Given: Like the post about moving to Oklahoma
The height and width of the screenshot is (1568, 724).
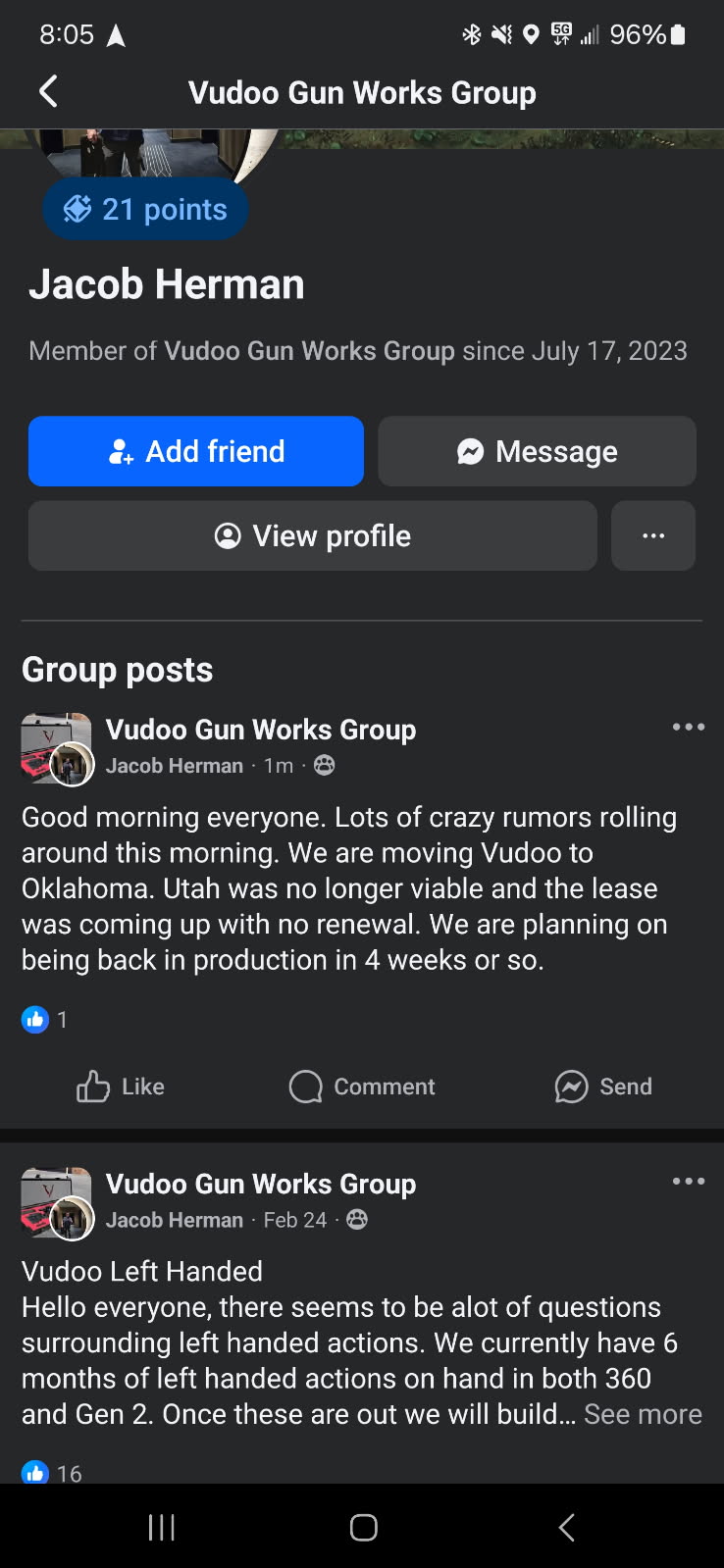Looking at the screenshot, I should tap(121, 1087).
